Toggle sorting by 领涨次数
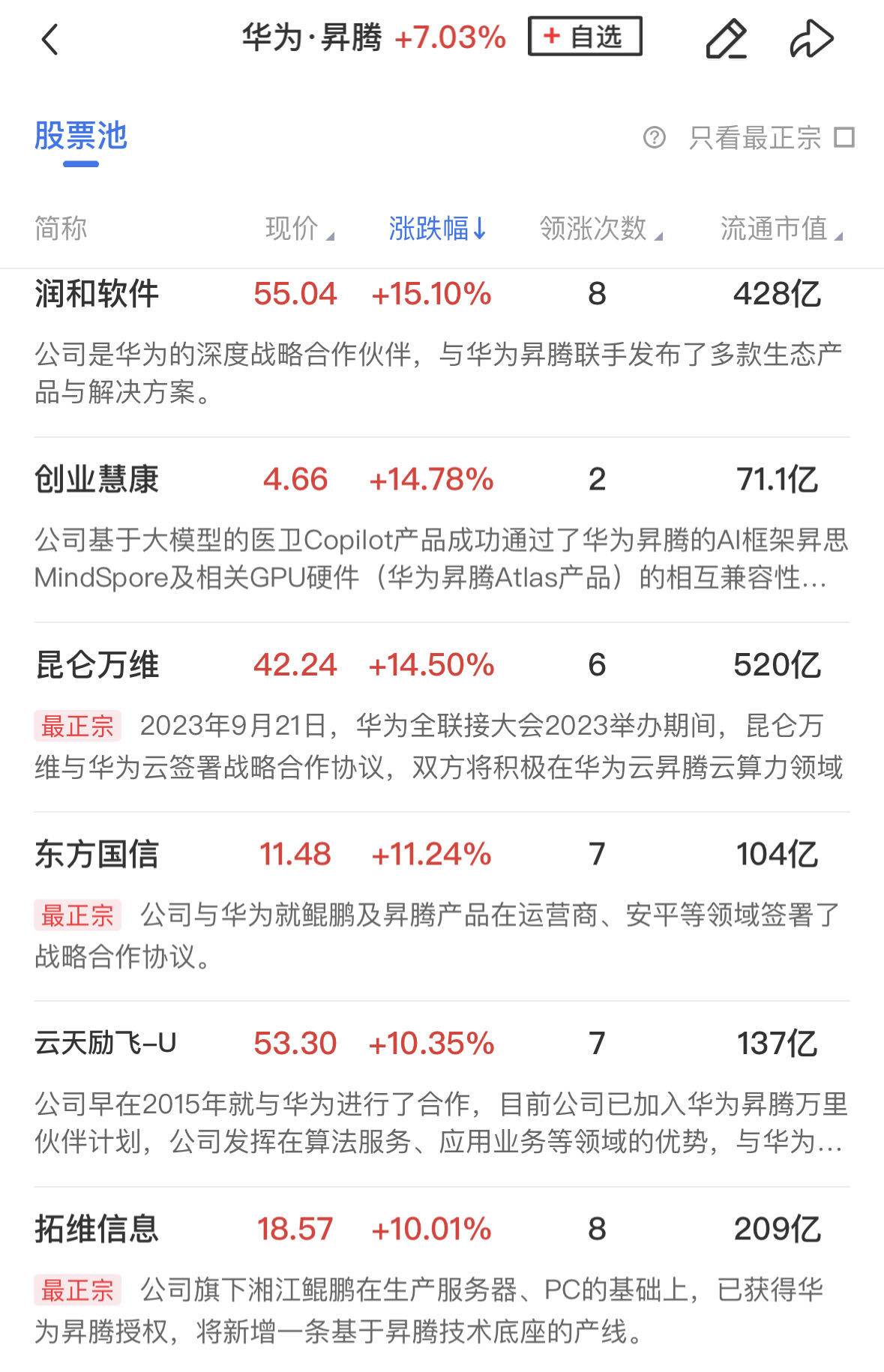The width and height of the screenshot is (884, 1372). tap(595, 228)
